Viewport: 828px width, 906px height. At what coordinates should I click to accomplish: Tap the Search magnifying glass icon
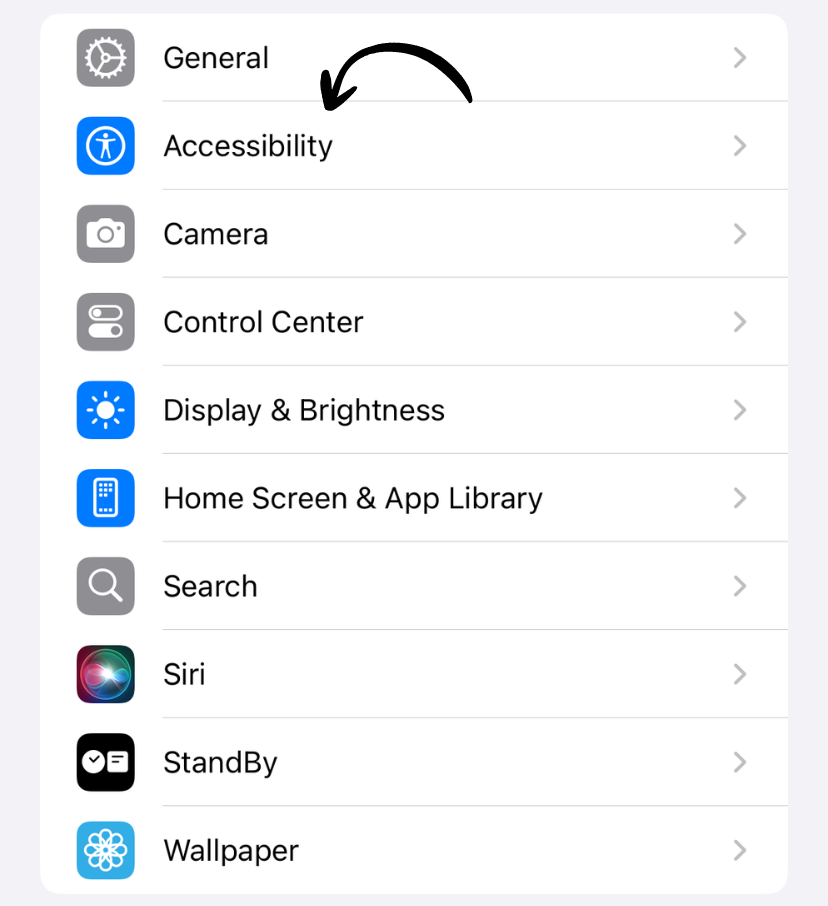point(105,586)
